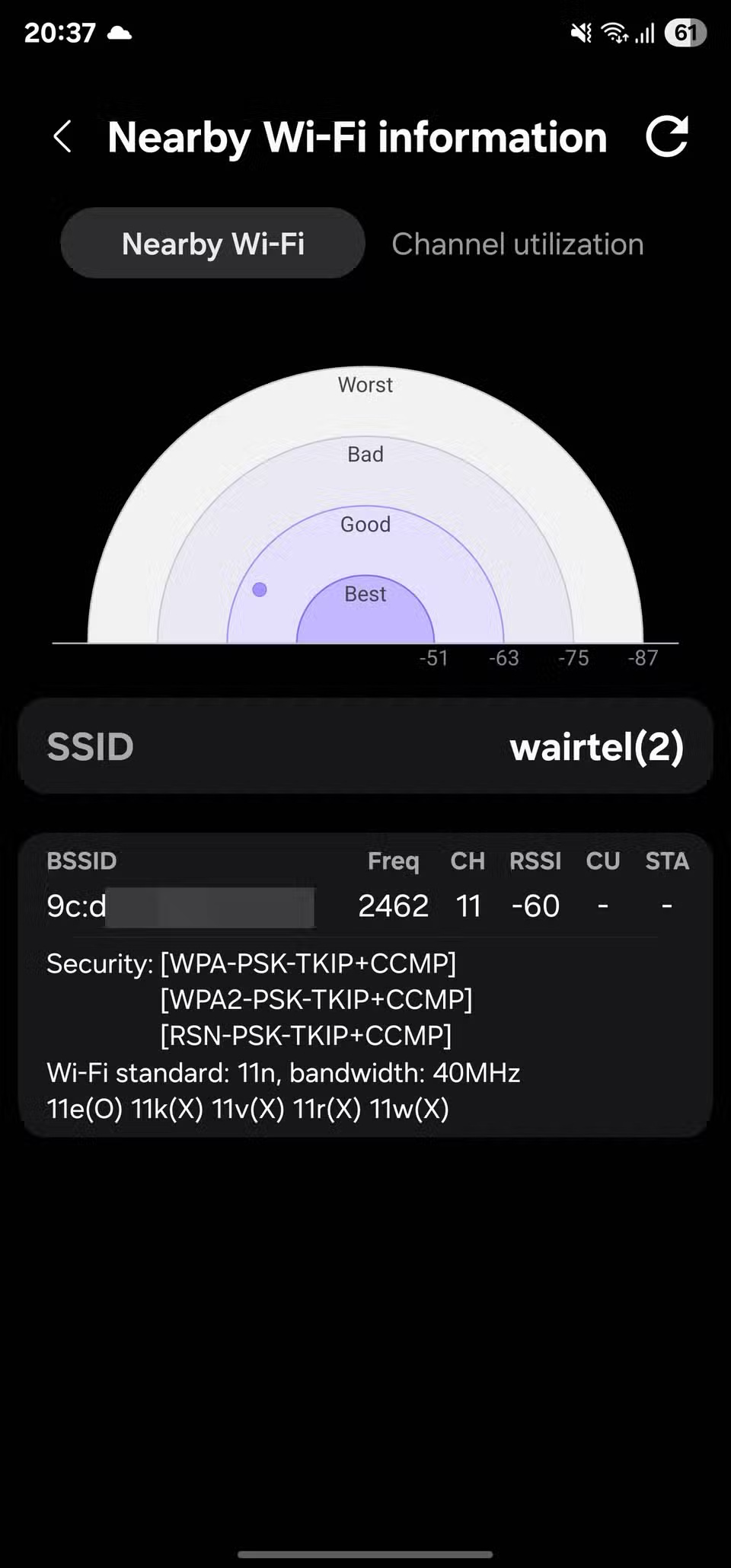The image size is (731, 1568).
Task: Switch to the Channel utilization tab
Action: click(x=517, y=243)
